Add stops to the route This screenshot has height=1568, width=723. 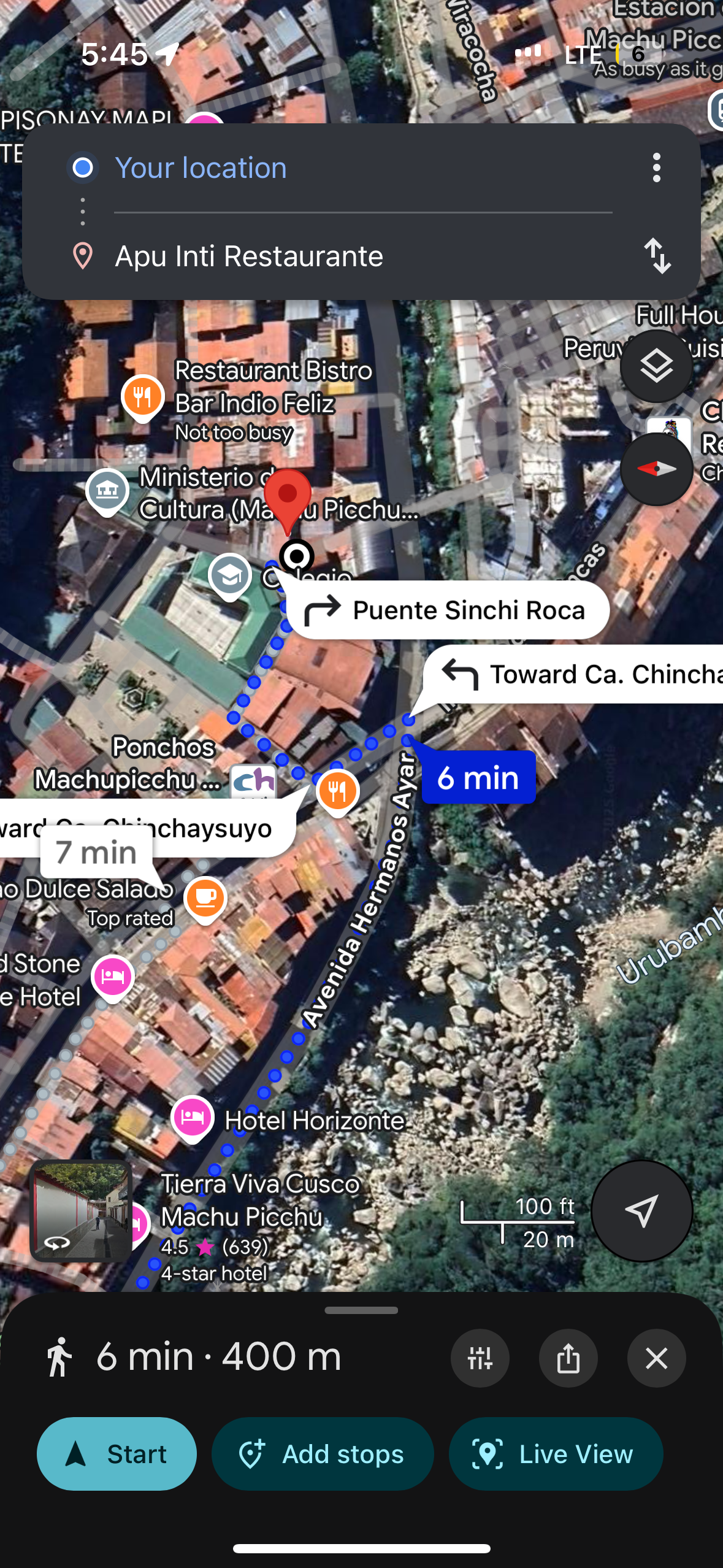(x=323, y=1454)
